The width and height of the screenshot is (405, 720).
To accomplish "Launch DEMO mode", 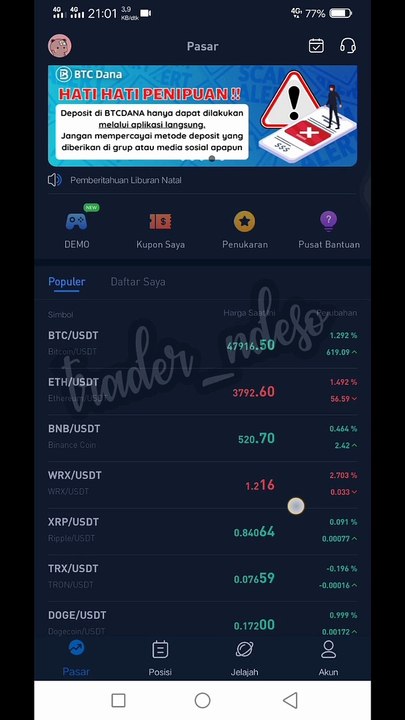I will pos(77,229).
